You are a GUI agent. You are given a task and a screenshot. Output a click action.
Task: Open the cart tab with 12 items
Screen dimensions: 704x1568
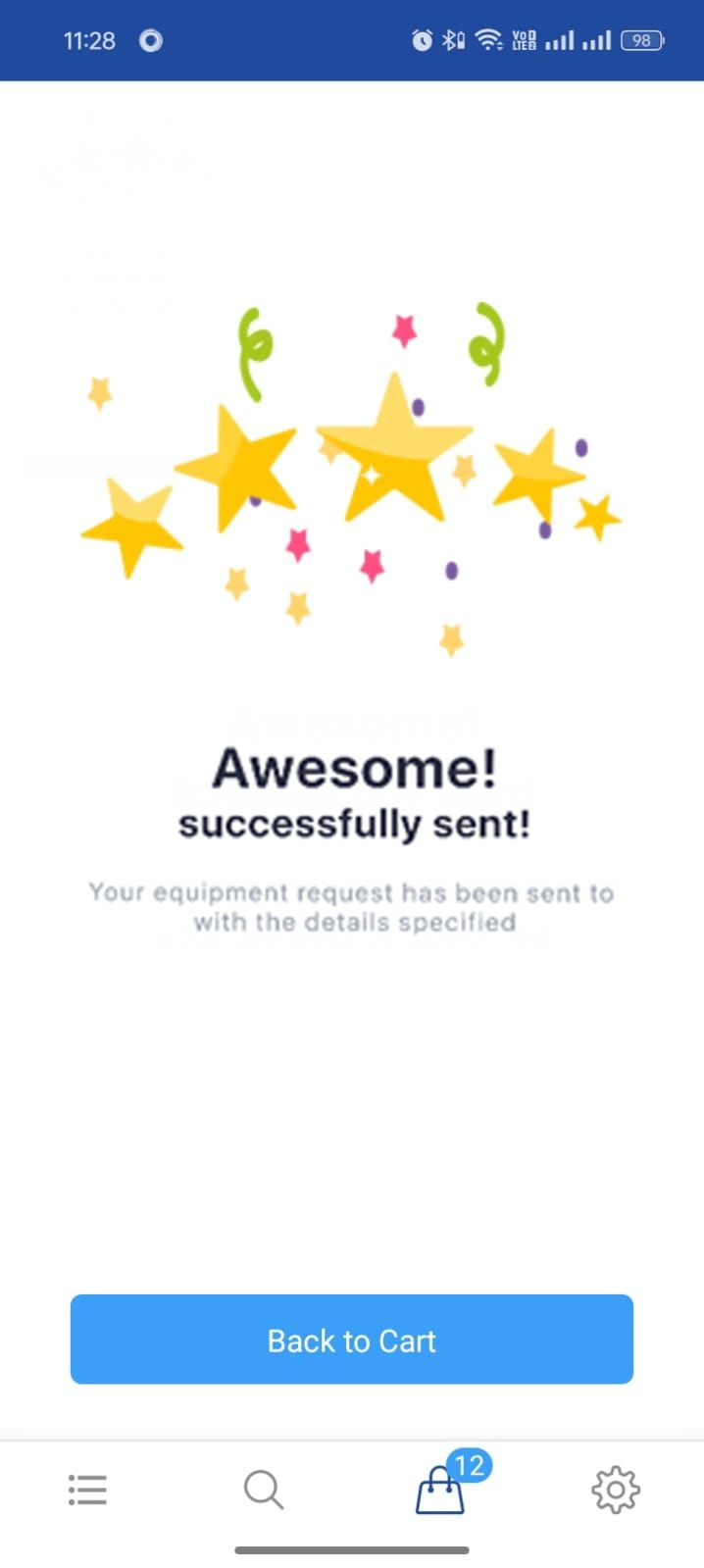(x=440, y=1492)
